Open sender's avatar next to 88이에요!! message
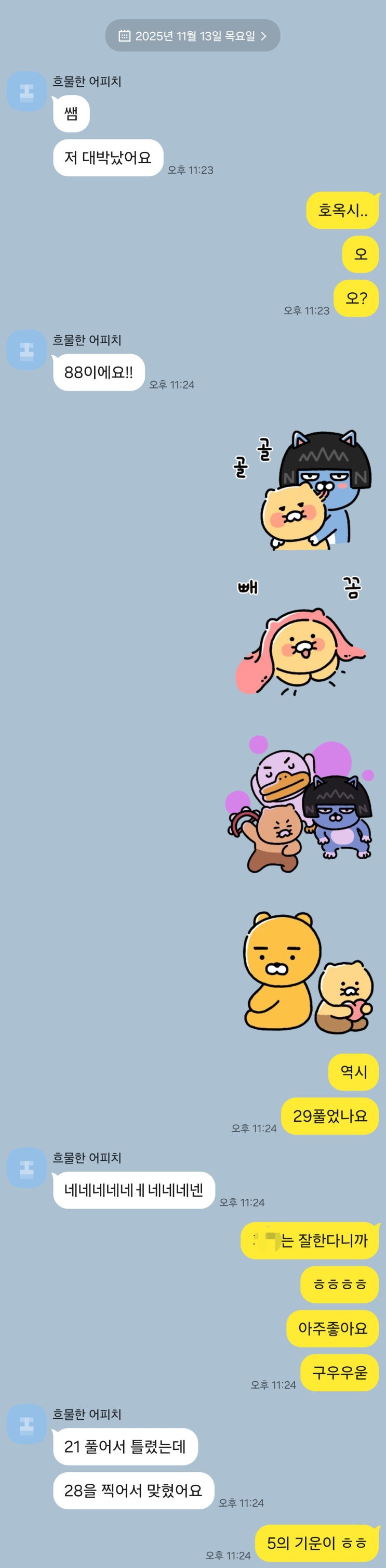The width and height of the screenshot is (386, 1568). [26, 350]
